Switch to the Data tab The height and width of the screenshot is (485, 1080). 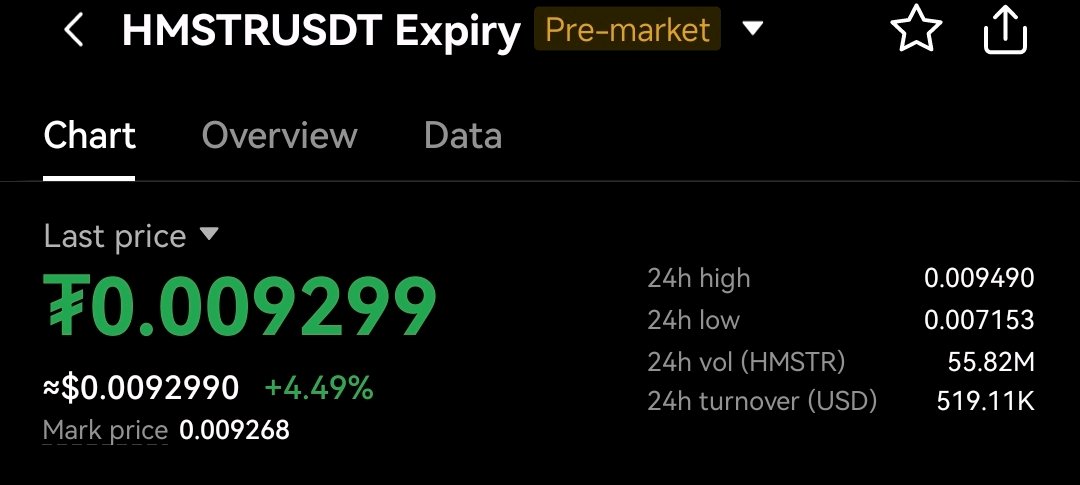[463, 135]
